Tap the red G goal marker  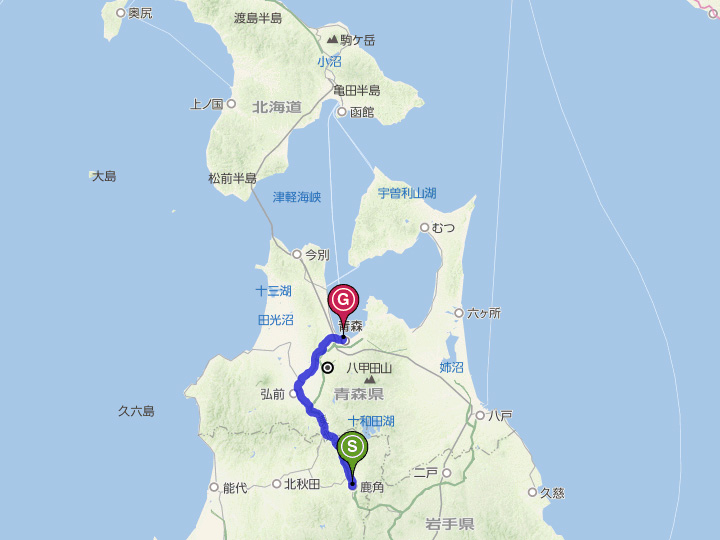click(343, 301)
